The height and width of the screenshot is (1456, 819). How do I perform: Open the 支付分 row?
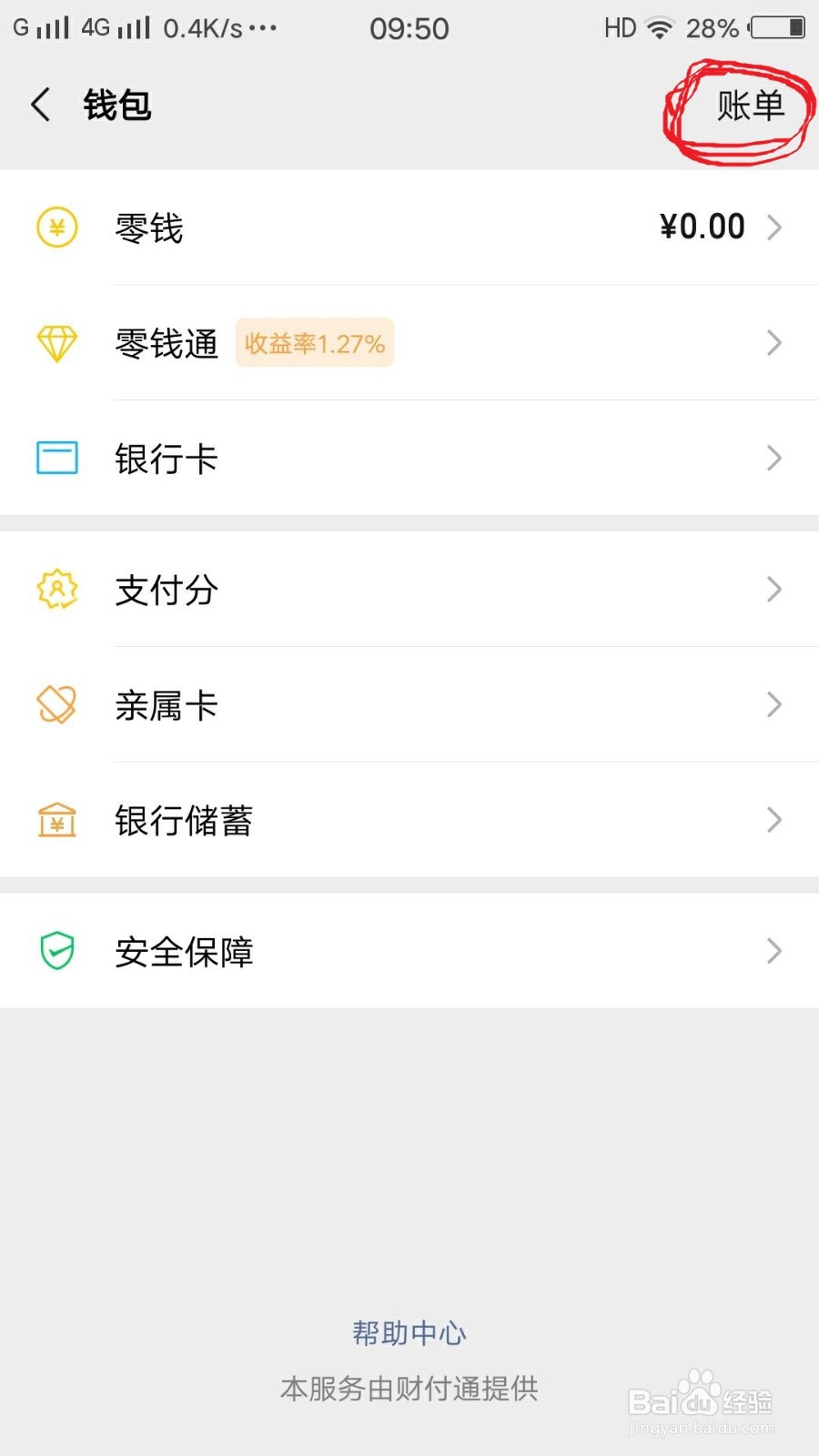[409, 590]
